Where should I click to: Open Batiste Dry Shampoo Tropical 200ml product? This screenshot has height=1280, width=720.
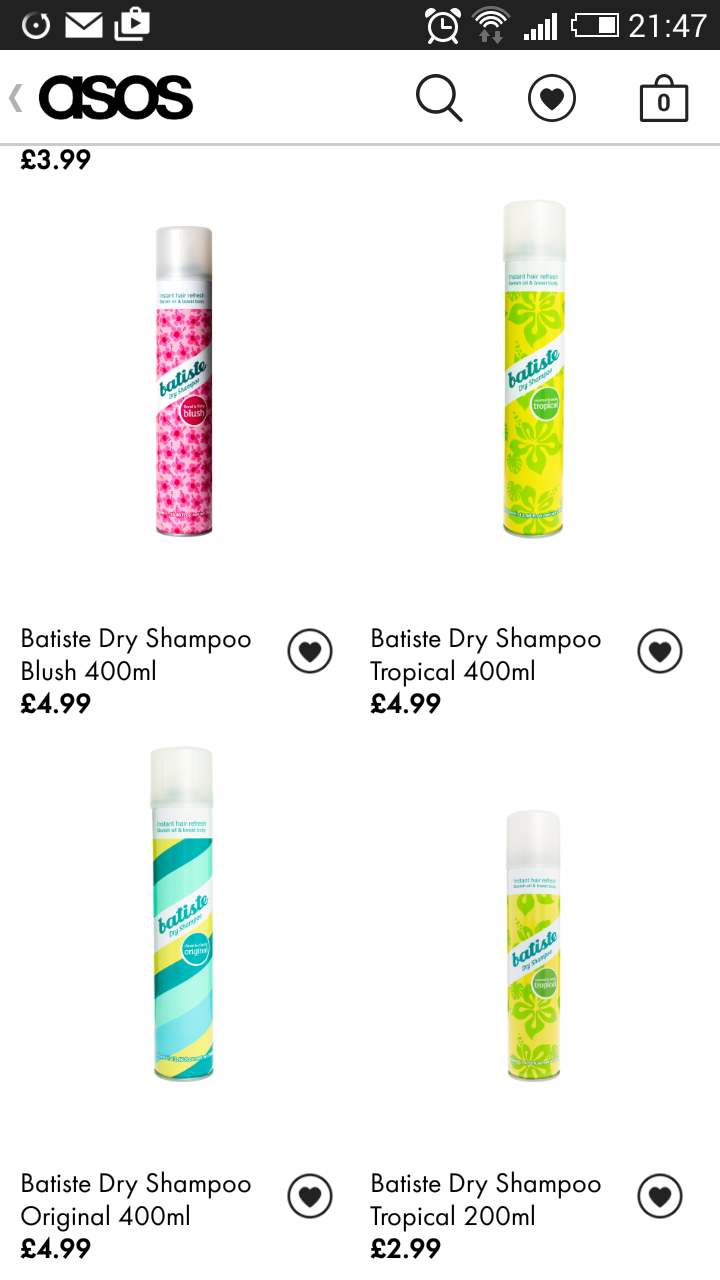coord(532,945)
